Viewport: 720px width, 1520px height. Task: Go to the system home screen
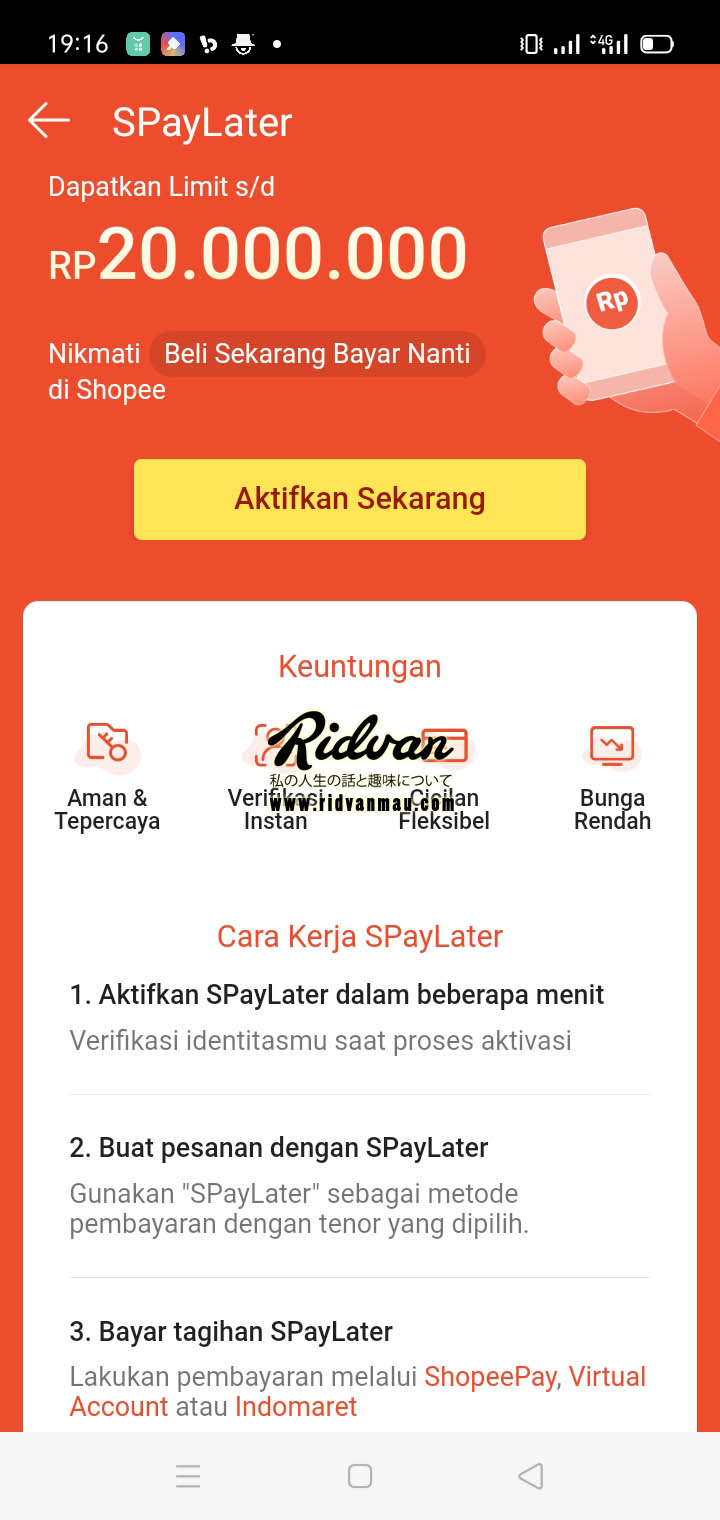point(360,1476)
